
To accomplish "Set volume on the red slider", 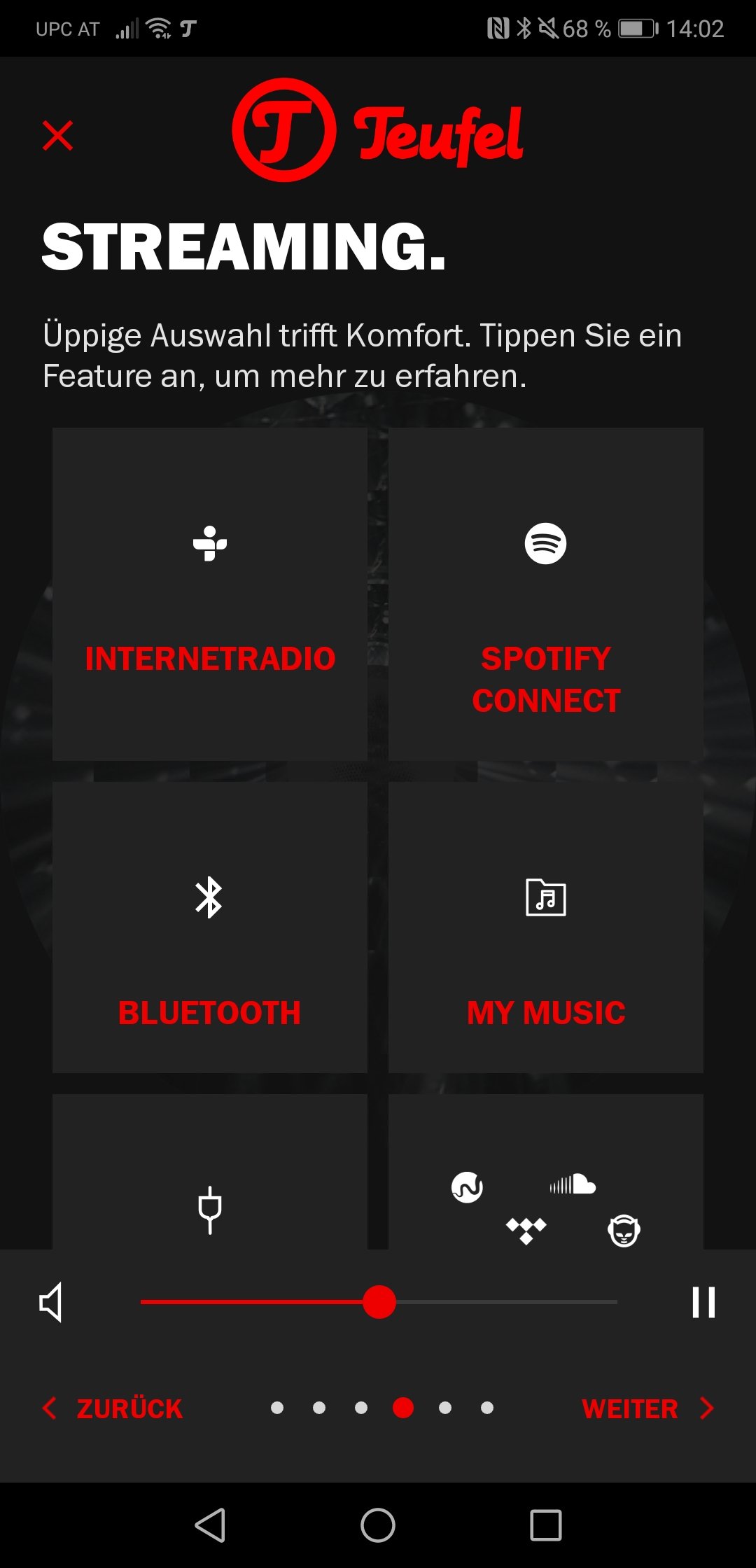I will click(x=379, y=1302).
